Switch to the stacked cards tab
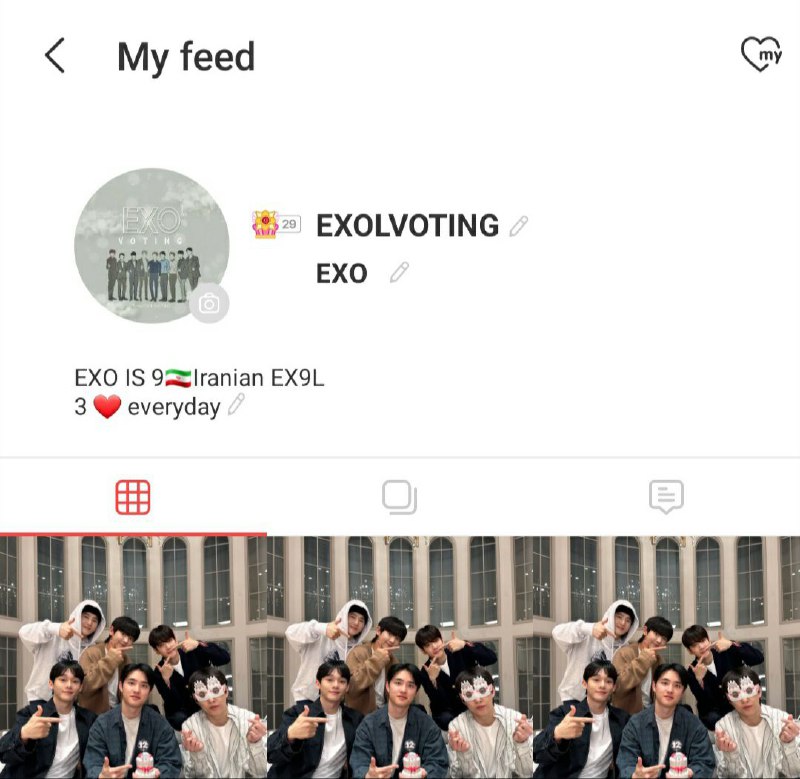The width and height of the screenshot is (800, 779). coord(399,496)
